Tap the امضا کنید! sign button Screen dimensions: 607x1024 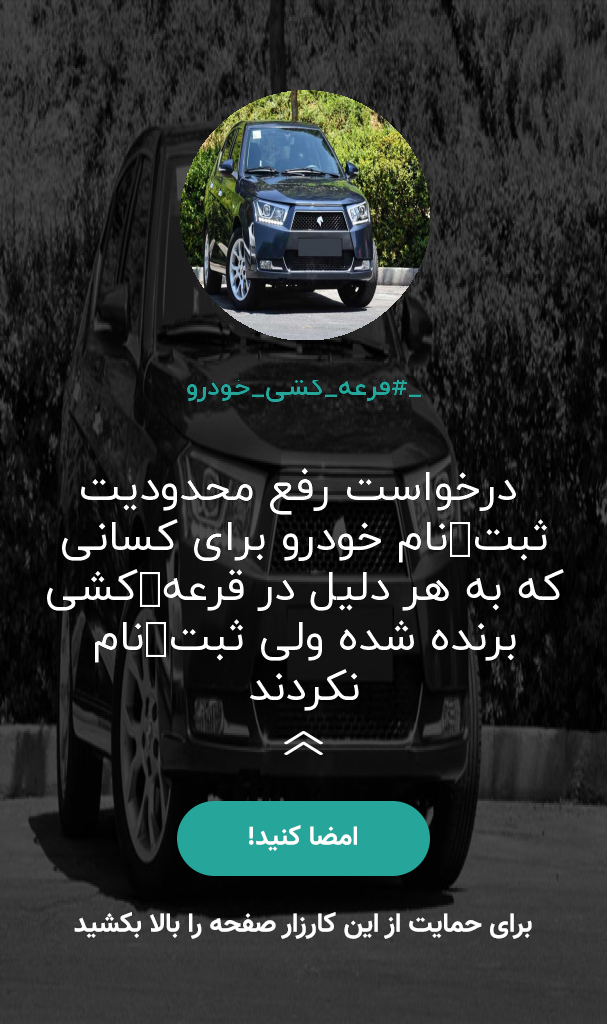(x=303, y=838)
